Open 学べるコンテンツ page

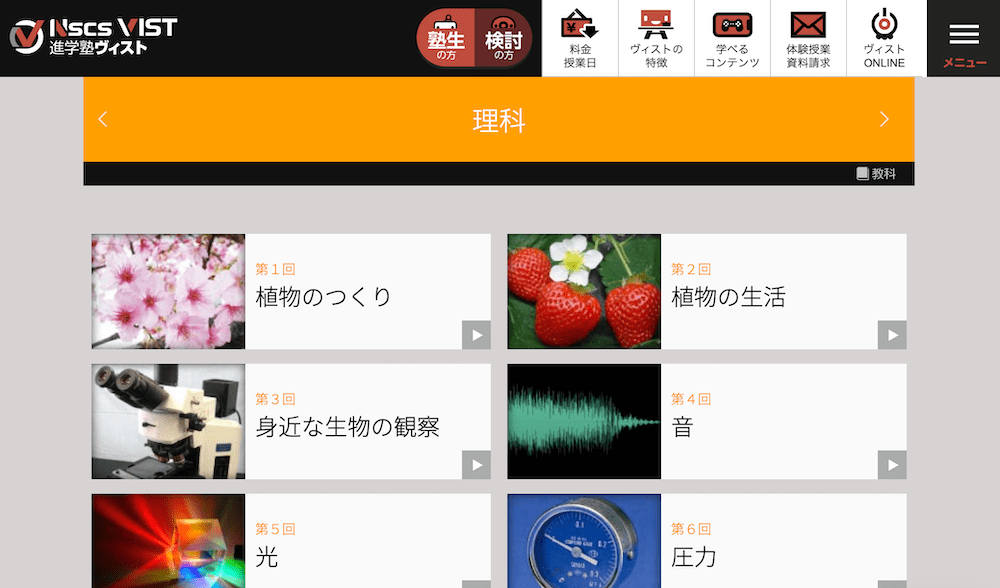pyautogui.click(x=732, y=39)
